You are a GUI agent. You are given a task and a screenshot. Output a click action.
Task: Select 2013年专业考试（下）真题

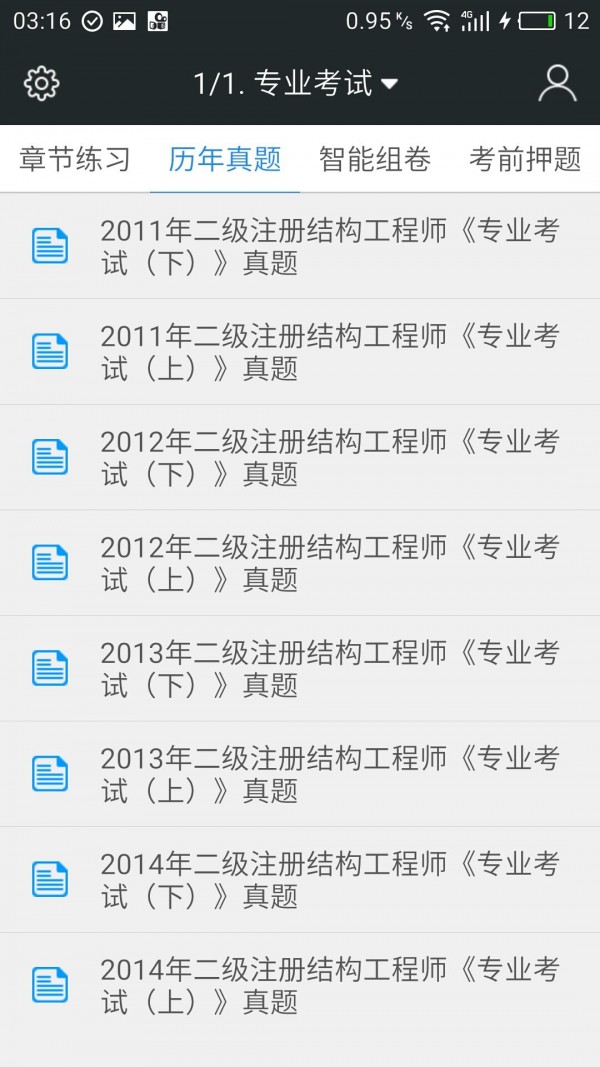[300, 668]
